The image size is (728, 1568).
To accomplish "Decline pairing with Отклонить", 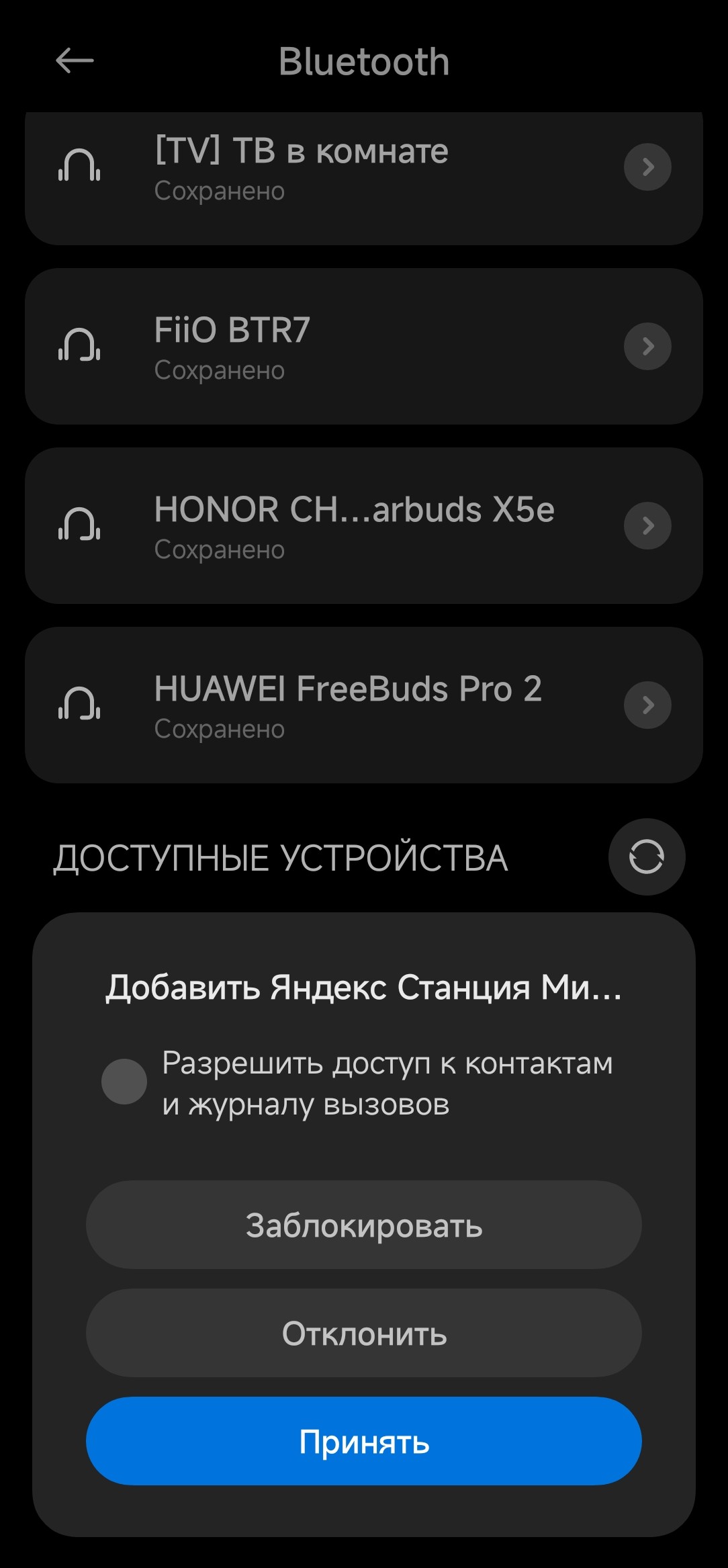I will (x=364, y=1334).
